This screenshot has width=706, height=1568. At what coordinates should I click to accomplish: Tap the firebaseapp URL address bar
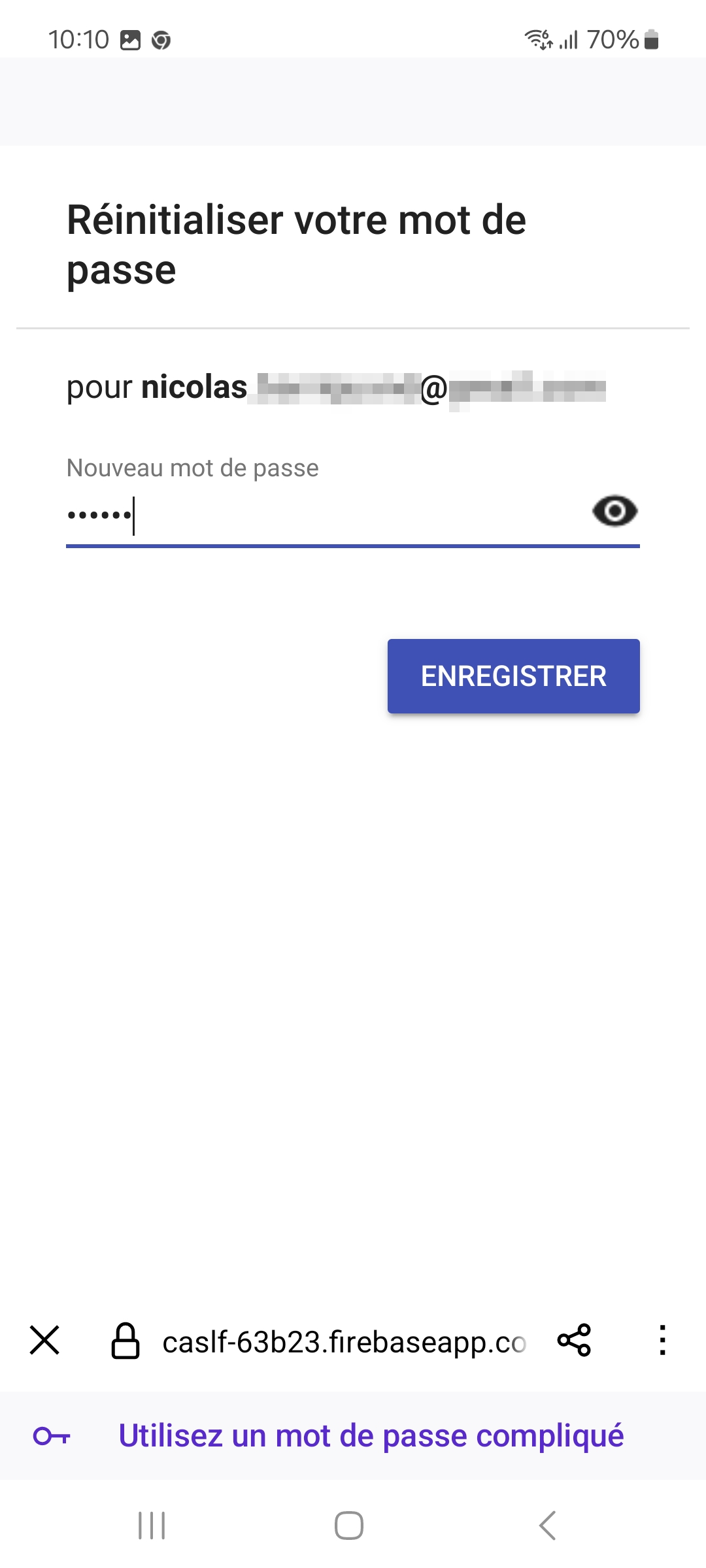(x=344, y=1343)
